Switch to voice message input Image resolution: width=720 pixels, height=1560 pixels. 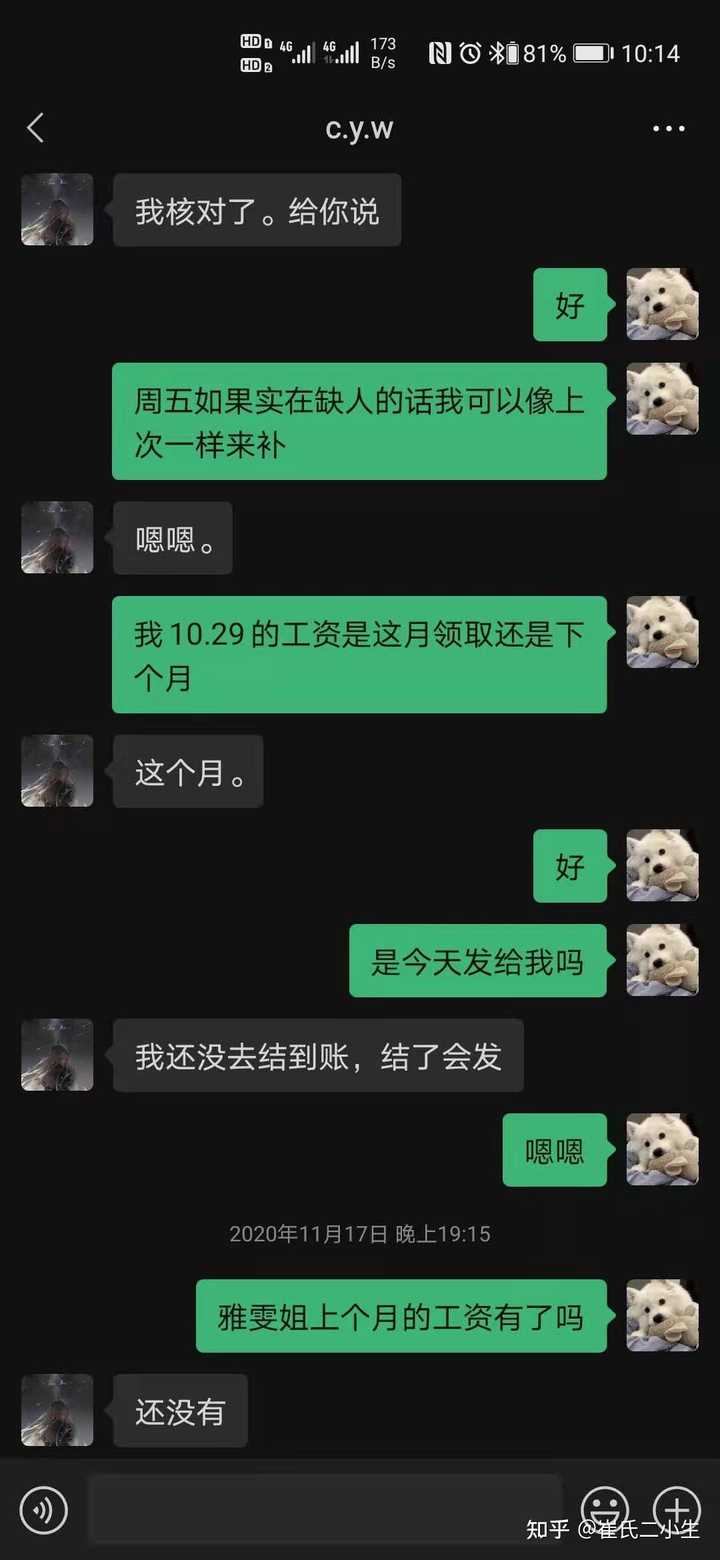(x=44, y=1509)
